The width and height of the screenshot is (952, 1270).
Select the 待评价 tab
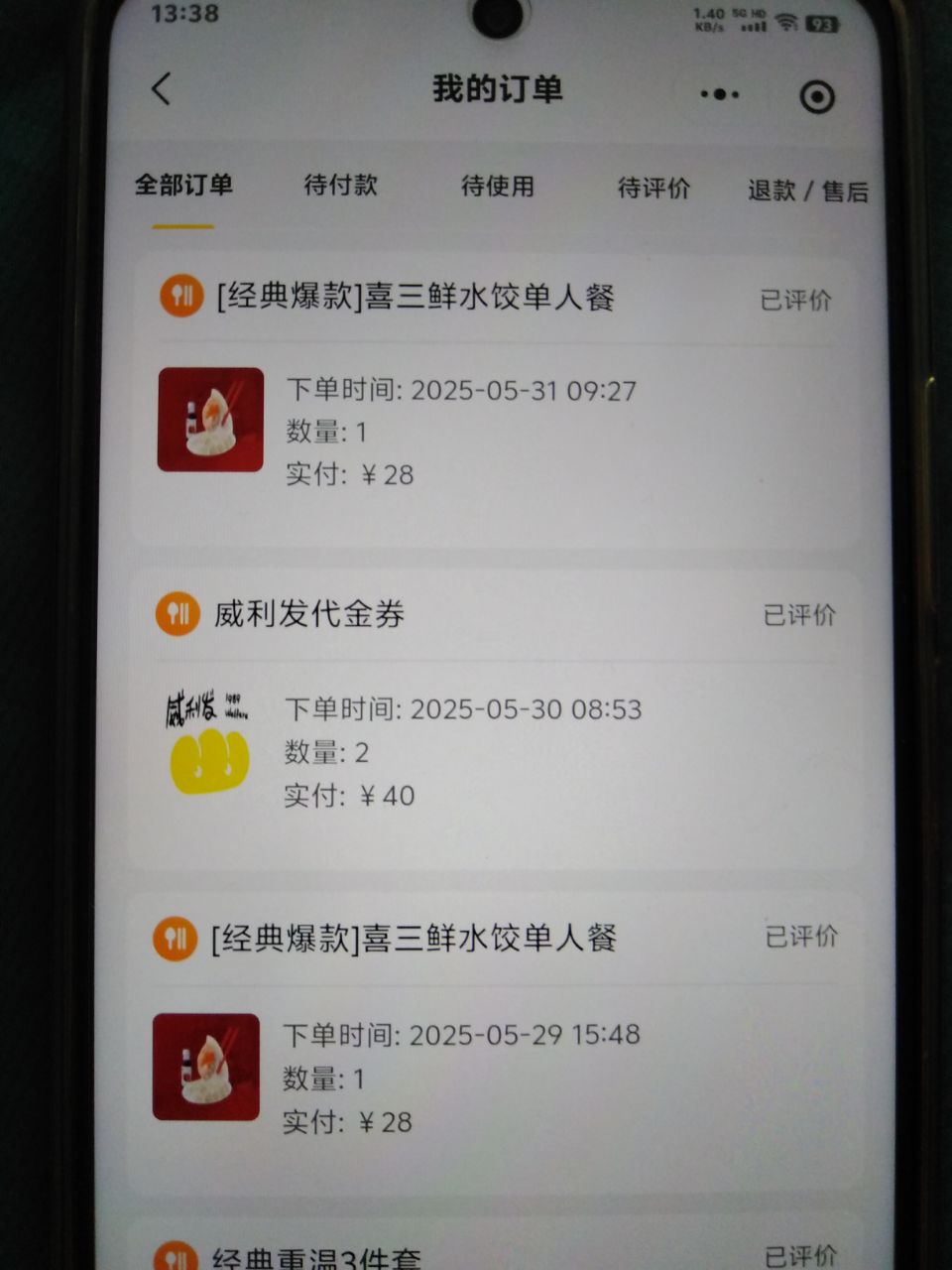(x=654, y=188)
